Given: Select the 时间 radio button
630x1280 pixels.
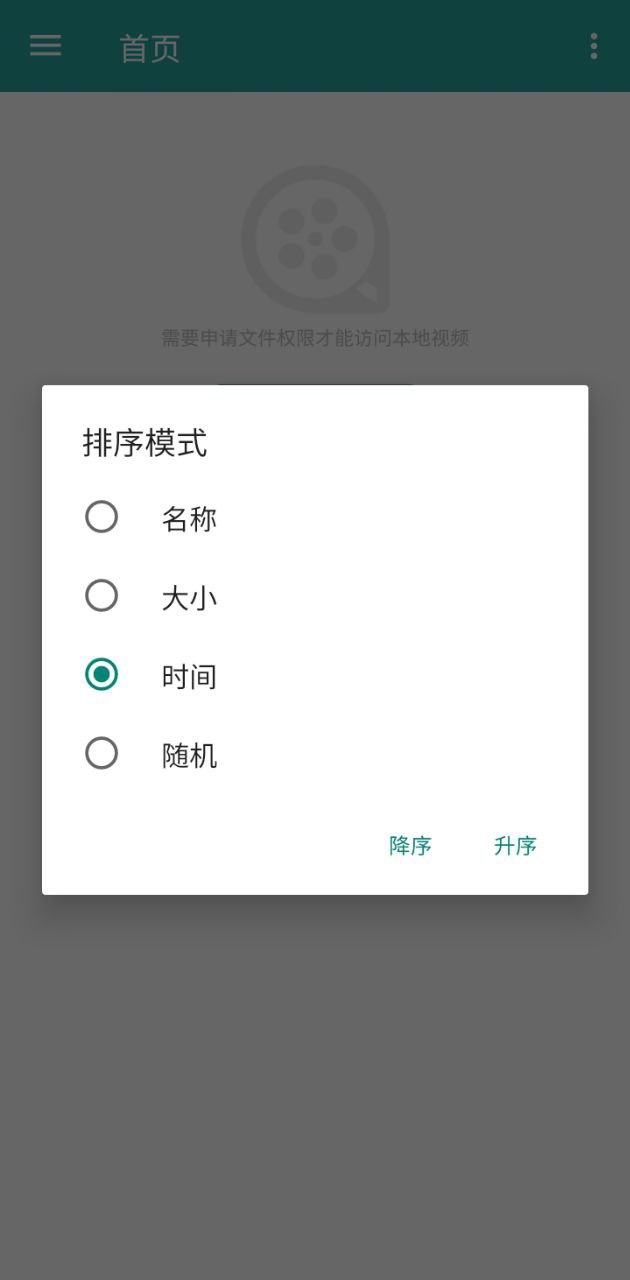Looking at the screenshot, I should pos(102,675).
